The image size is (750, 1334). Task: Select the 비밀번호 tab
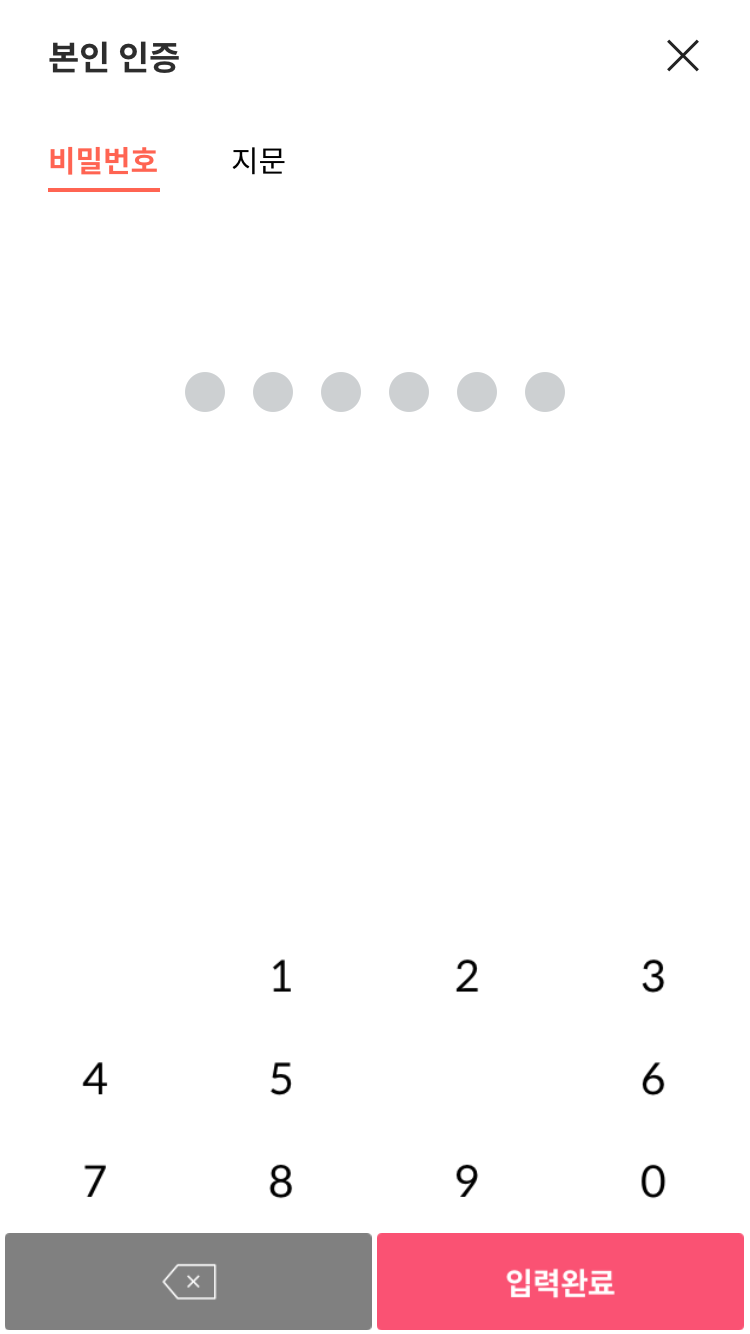tap(103, 160)
